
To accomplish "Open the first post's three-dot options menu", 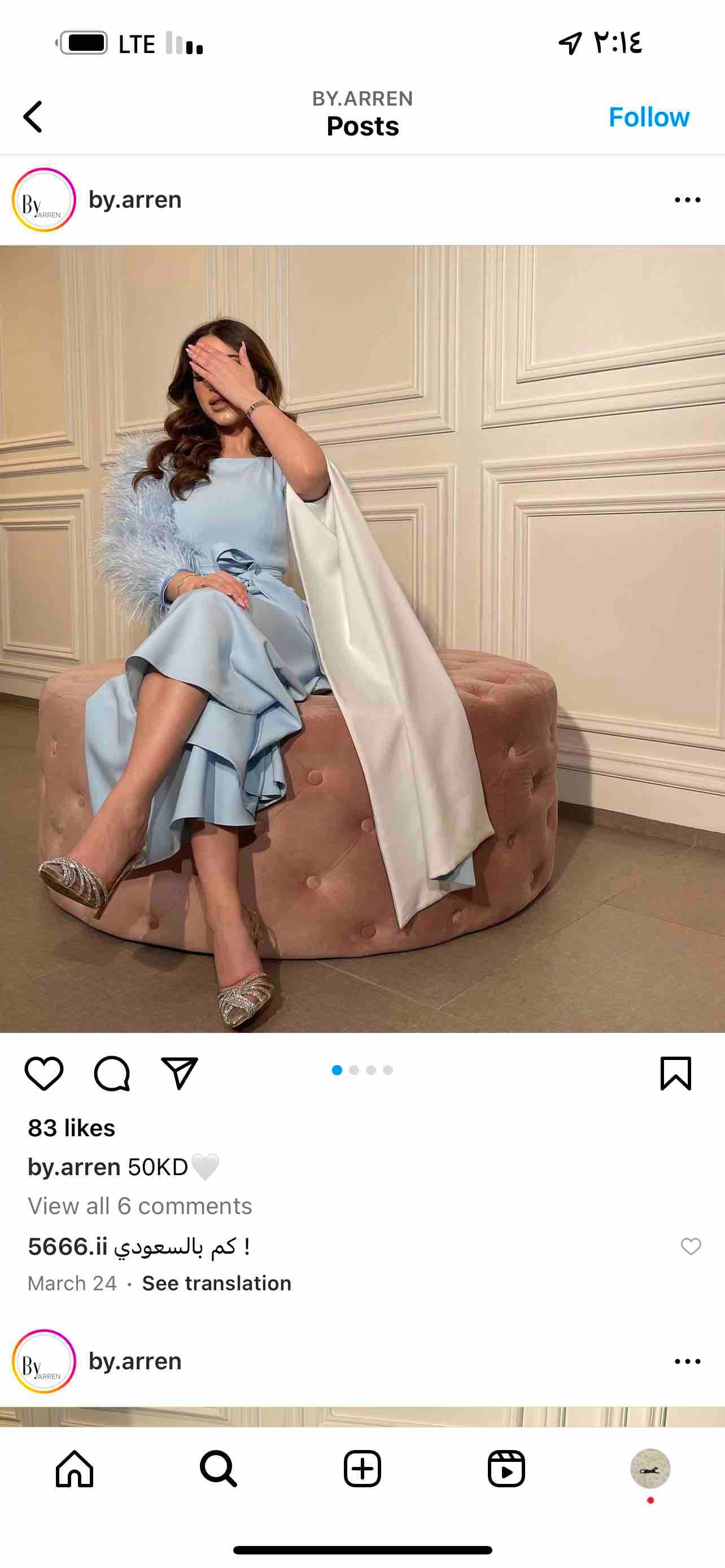I will click(x=687, y=200).
